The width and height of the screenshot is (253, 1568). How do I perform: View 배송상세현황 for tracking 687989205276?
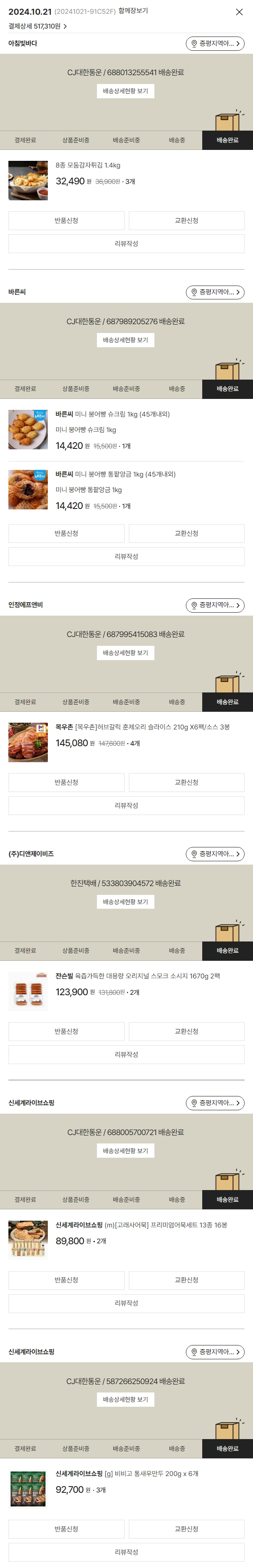point(125,340)
